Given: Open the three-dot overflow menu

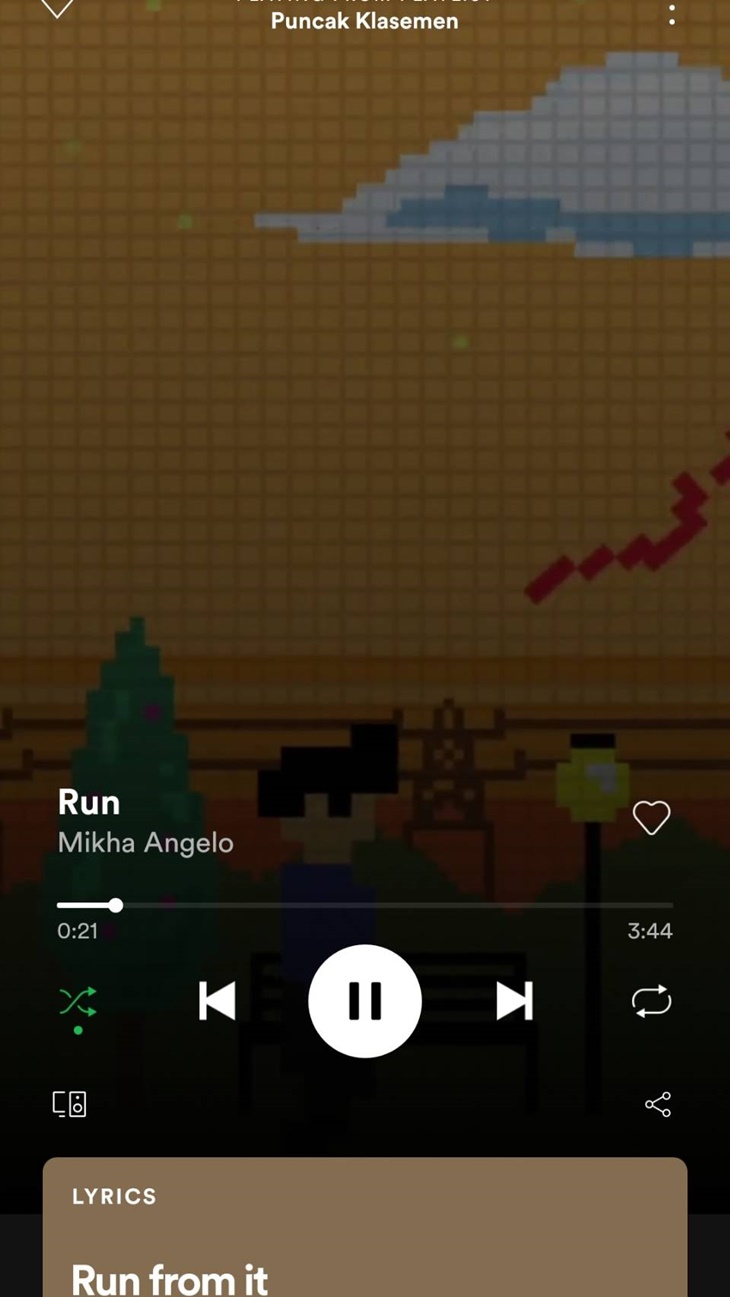Looking at the screenshot, I should tap(671, 15).
